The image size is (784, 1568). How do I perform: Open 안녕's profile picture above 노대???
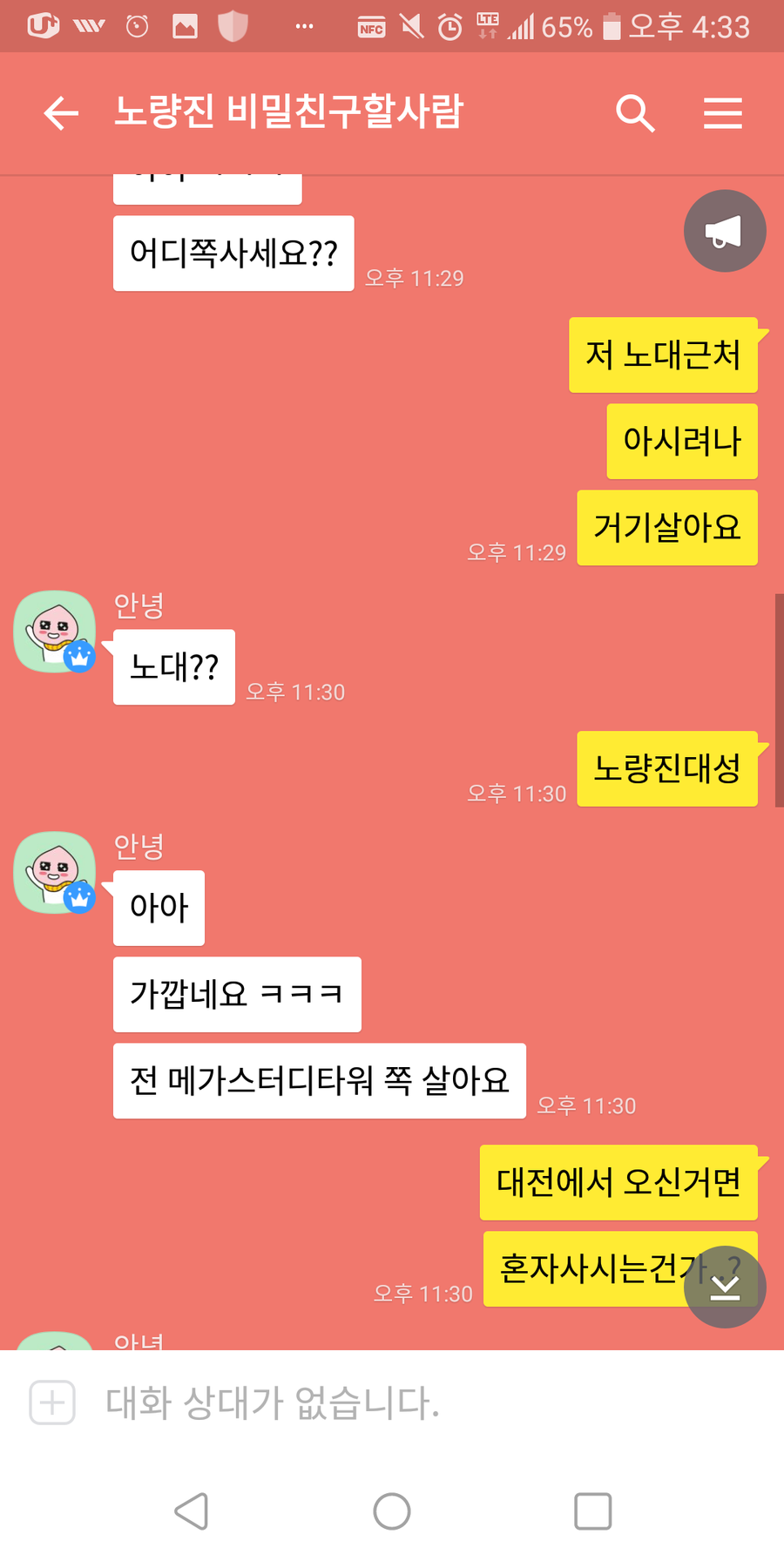(x=54, y=632)
